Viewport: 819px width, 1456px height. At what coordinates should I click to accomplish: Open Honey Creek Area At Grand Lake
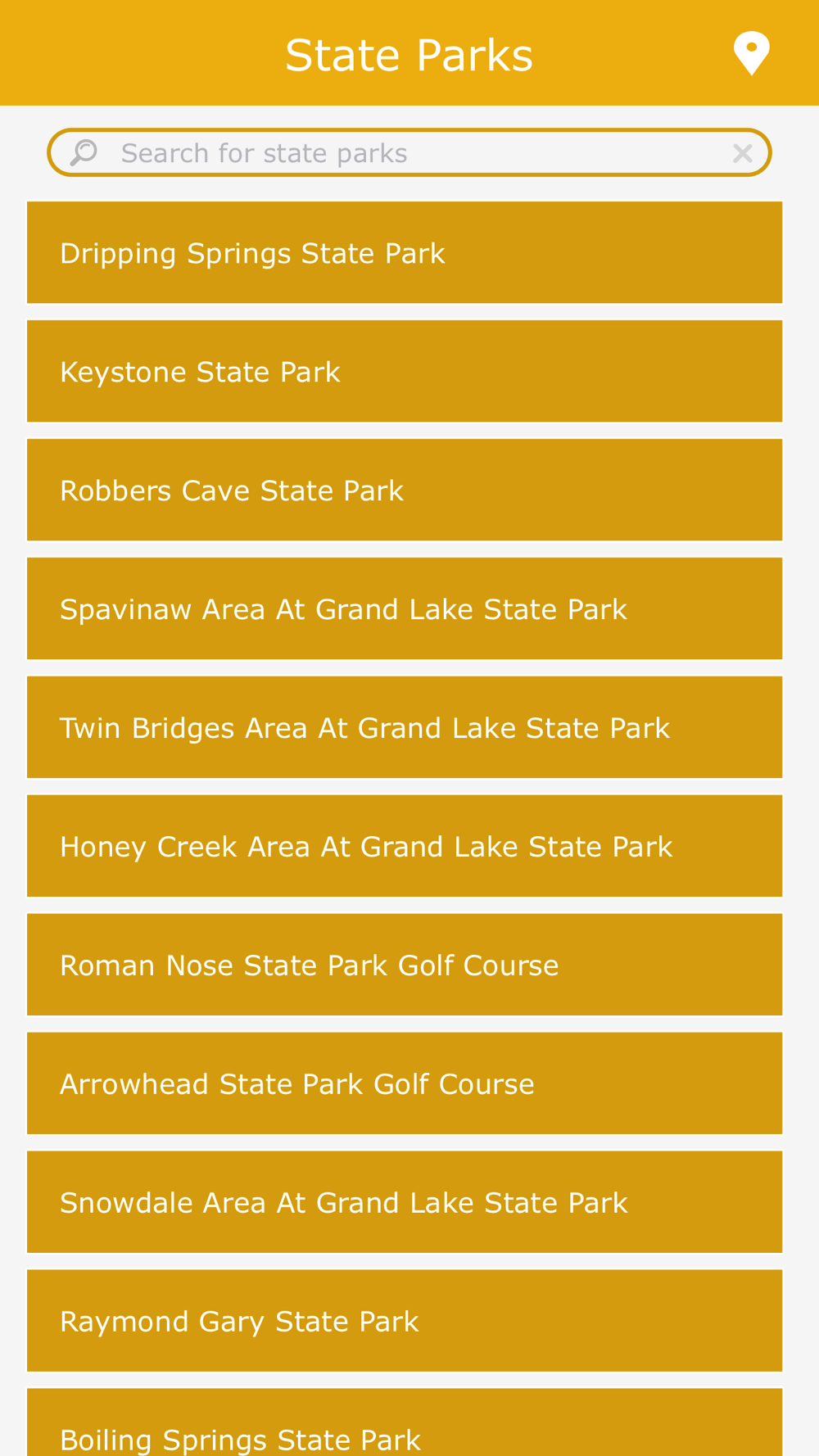pos(405,846)
